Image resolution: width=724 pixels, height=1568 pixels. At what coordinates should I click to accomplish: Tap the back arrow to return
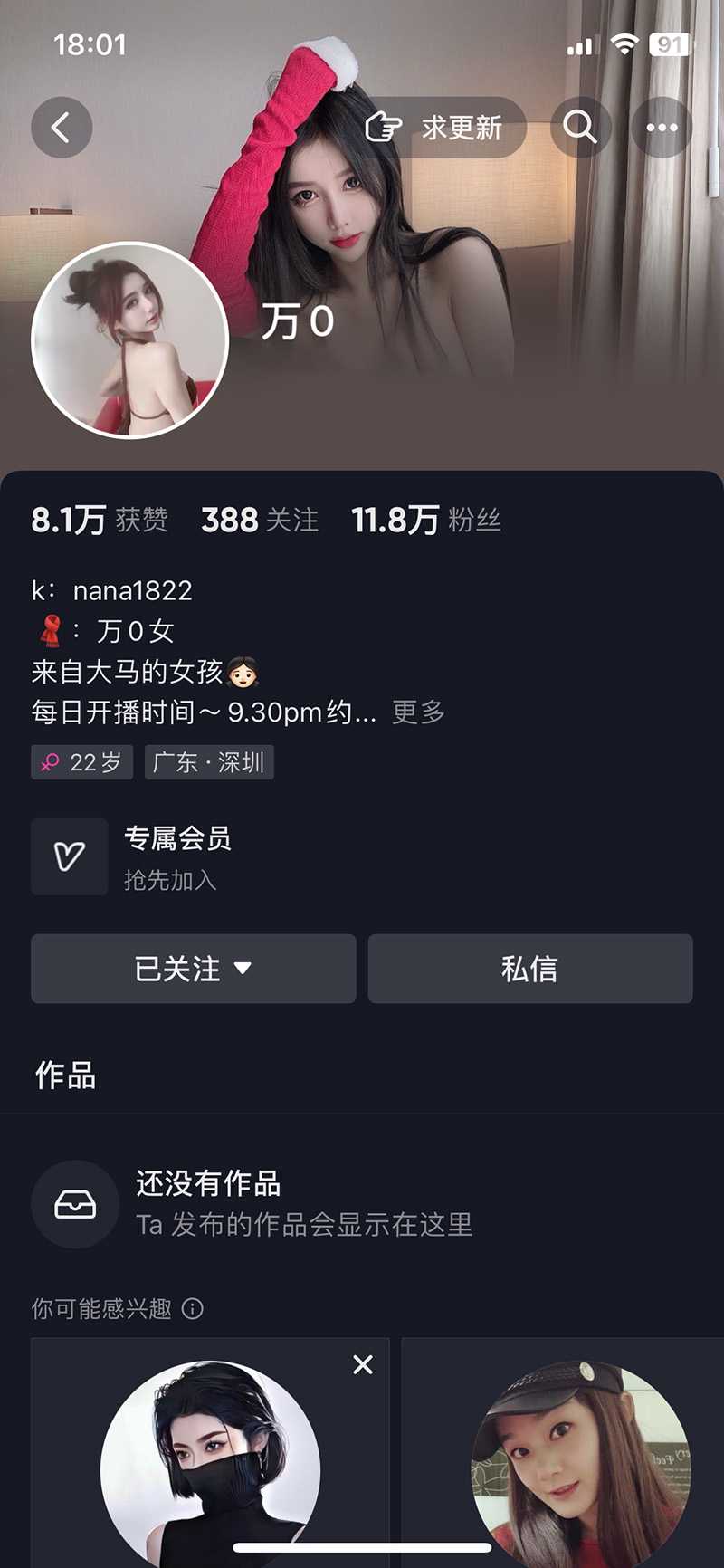point(62,127)
